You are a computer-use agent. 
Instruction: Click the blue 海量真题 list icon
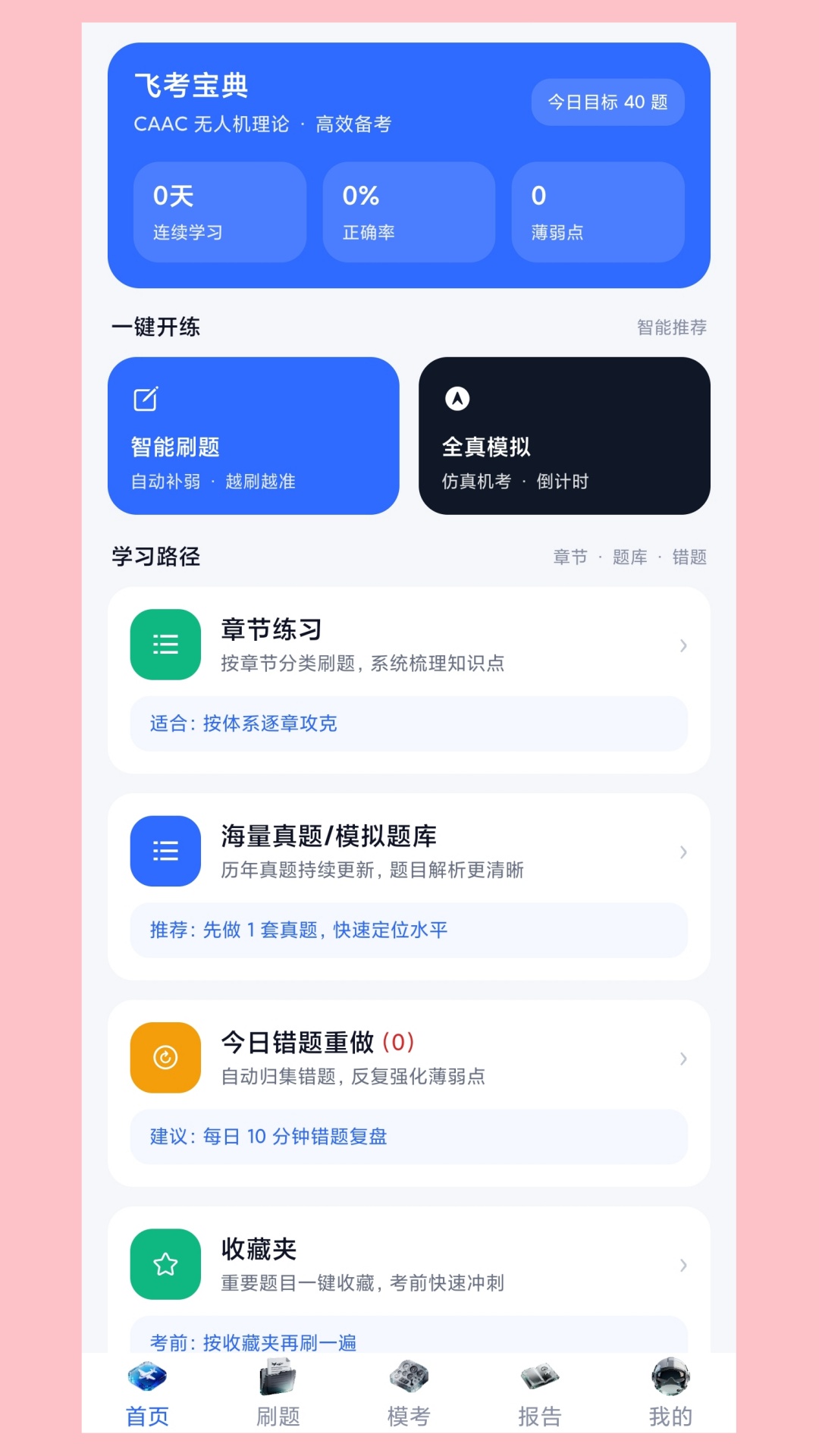pyautogui.click(x=165, y=852)
